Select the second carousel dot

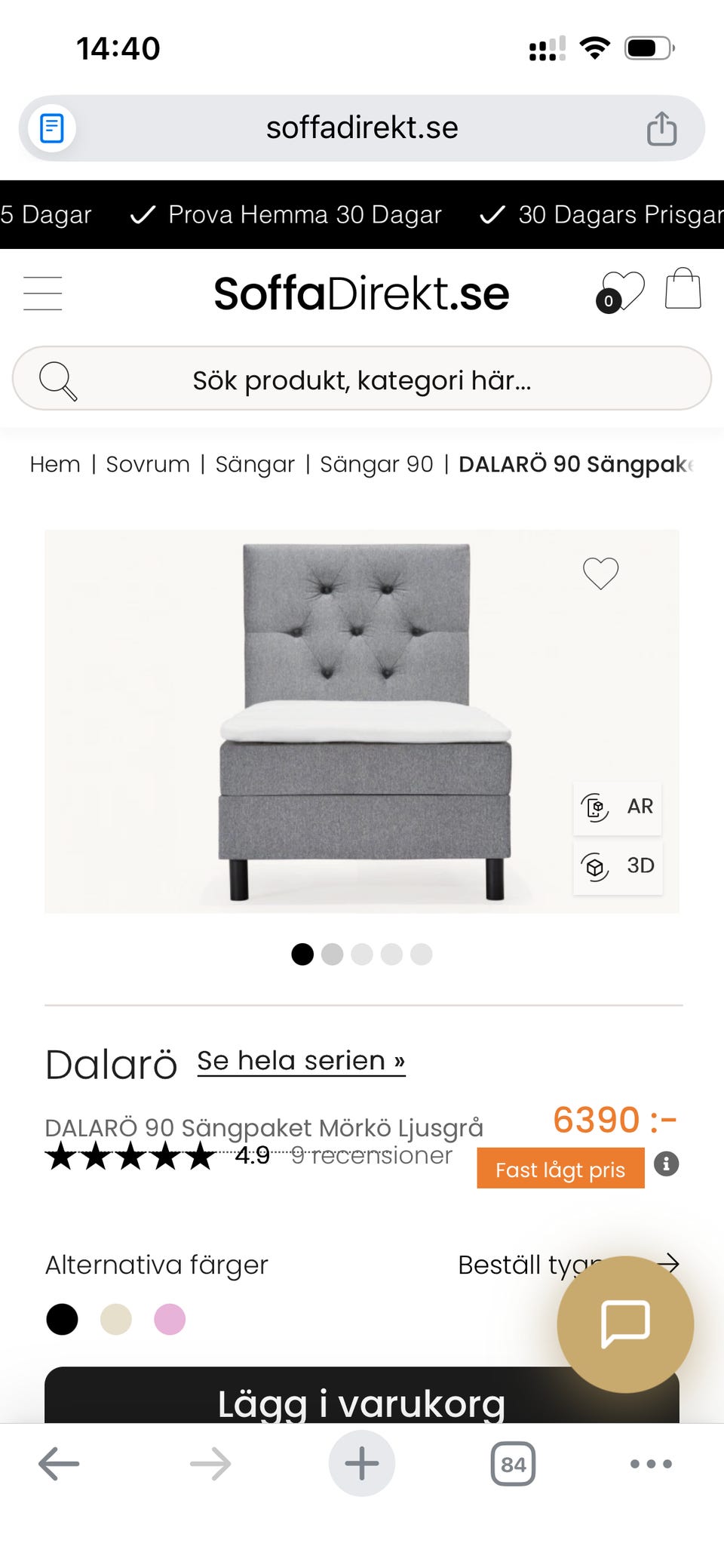[332, 954]
